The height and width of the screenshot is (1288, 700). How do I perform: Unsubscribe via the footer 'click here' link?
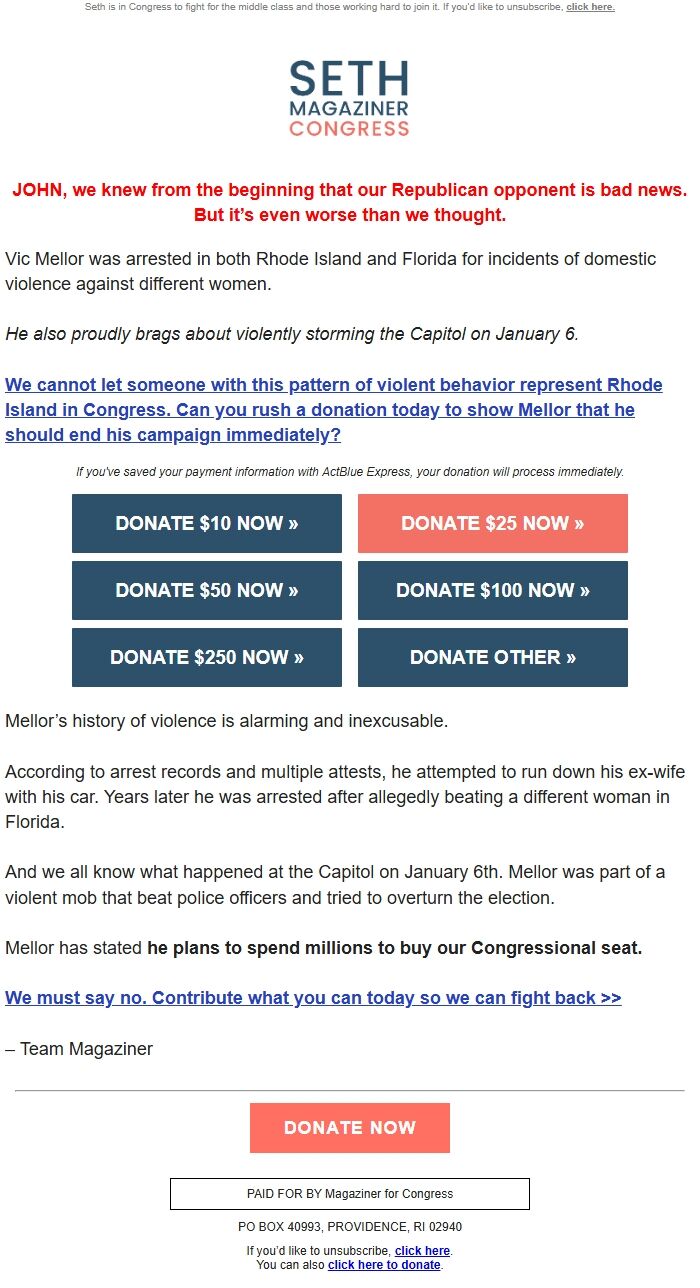(x=422, y=1251)
